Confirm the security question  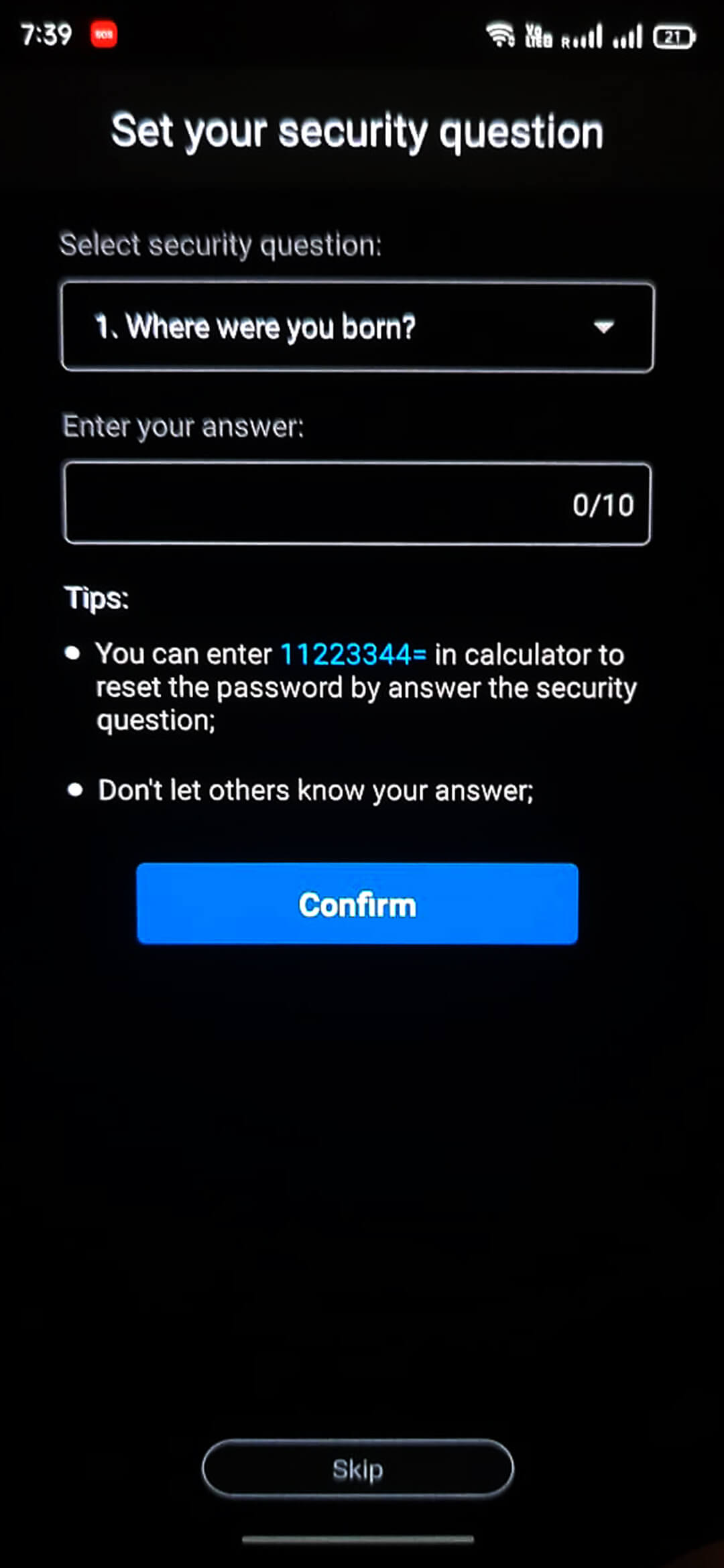(357, 904)
